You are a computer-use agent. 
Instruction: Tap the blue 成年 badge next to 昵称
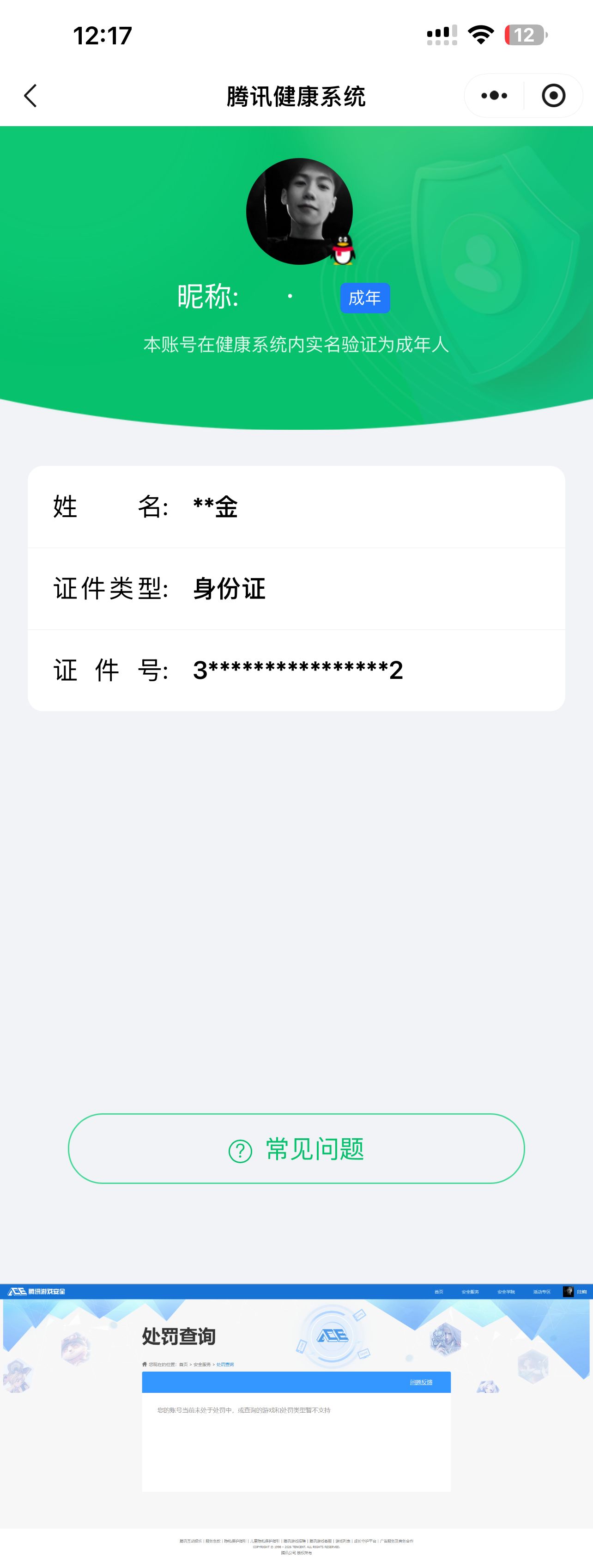(365, 298)
